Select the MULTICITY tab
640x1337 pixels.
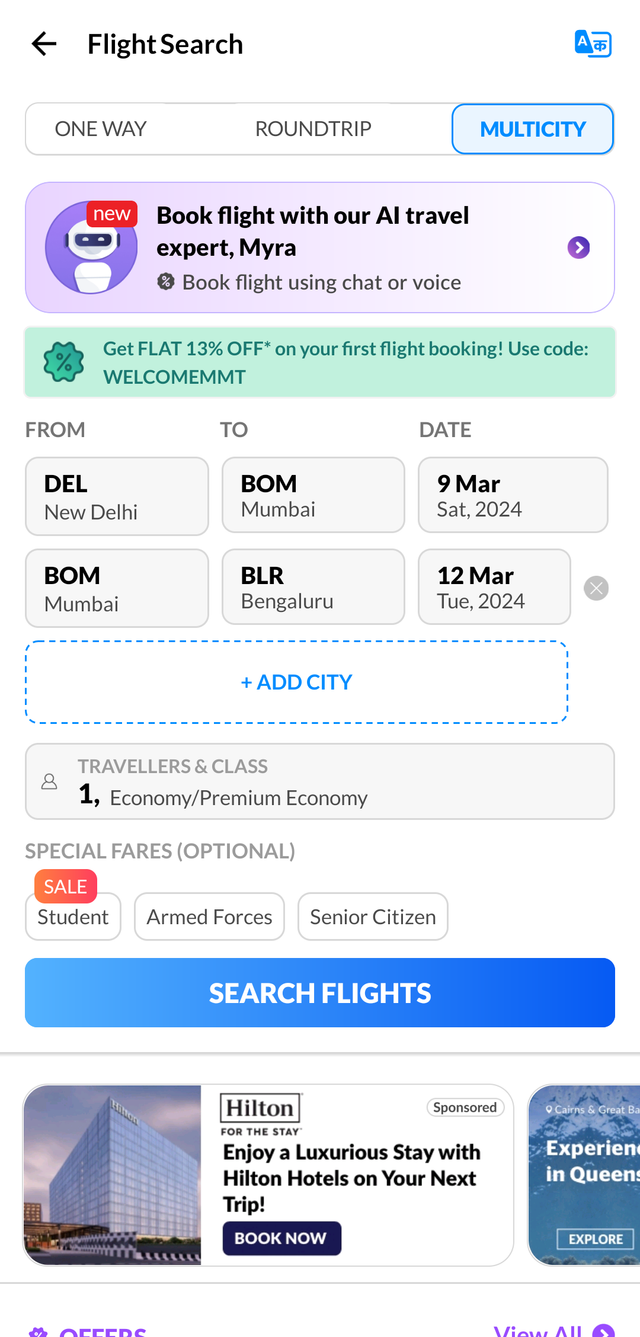[x=532, y=129]
